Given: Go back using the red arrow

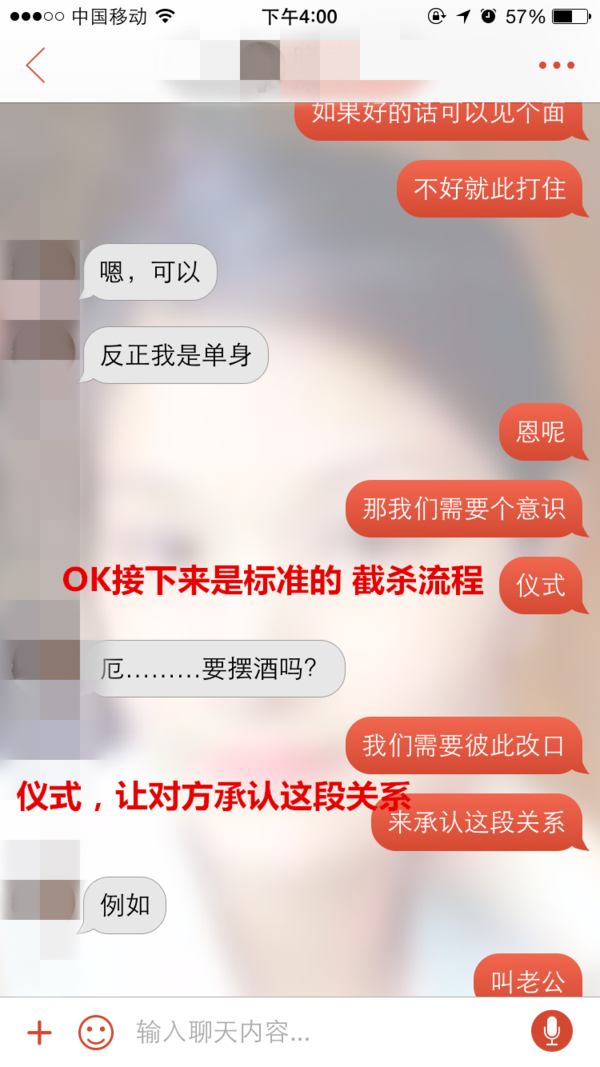Looking at the screenshot, I should coord(36,65).
